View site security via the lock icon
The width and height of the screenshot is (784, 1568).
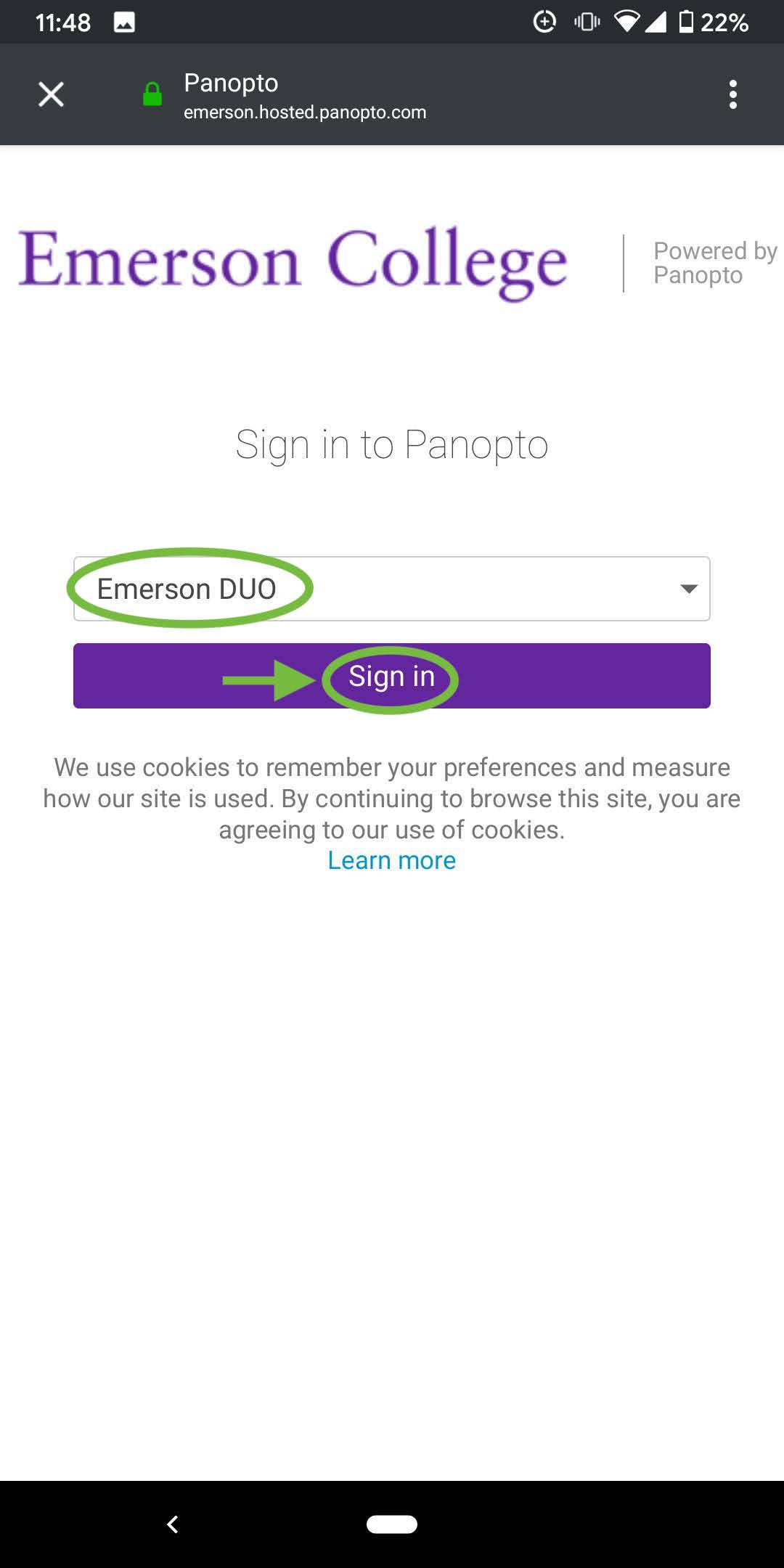[152, 94]
